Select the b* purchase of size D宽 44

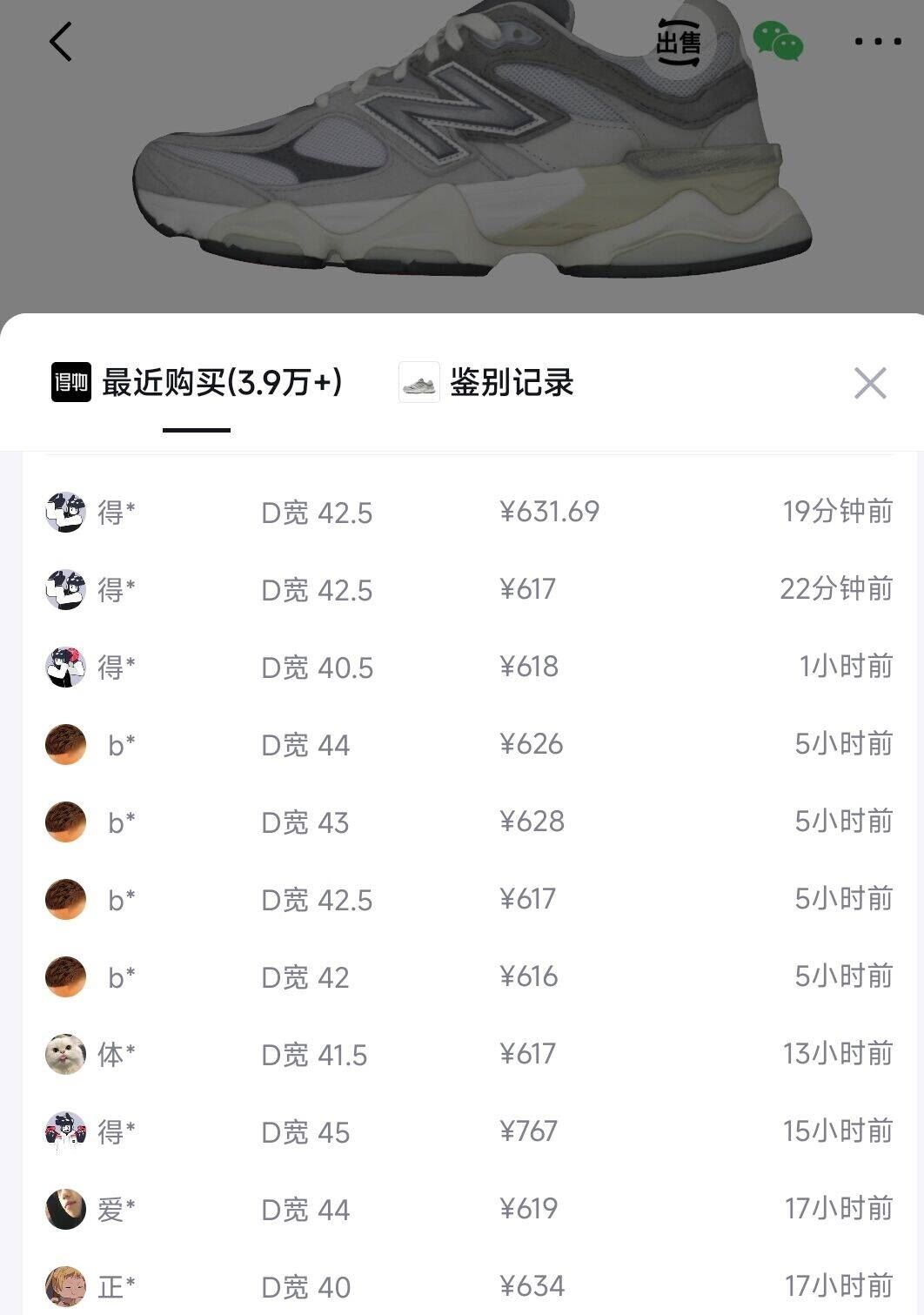point(461,744)
